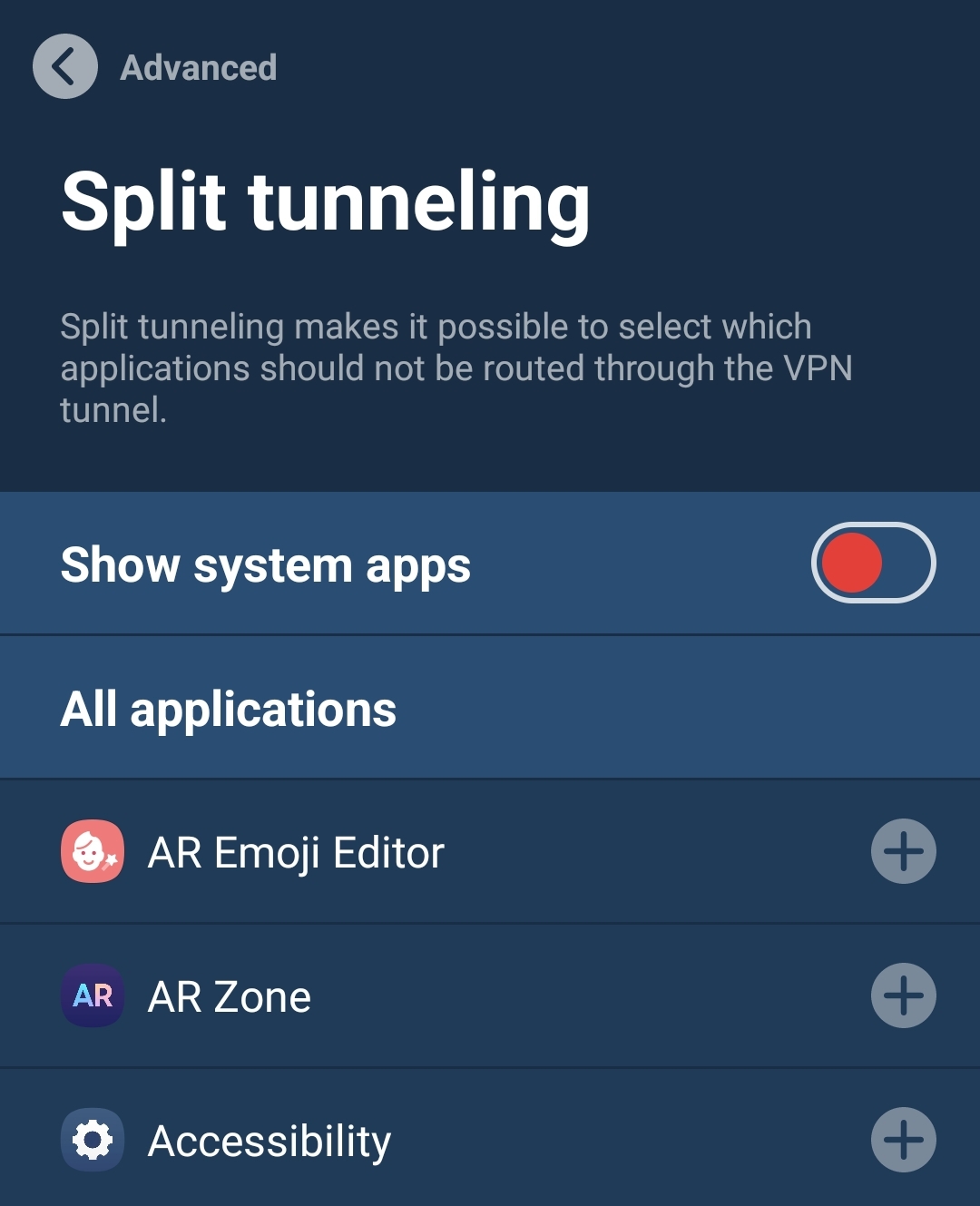Click the plus icon beside AR Emoji Editor
The width and height of the screenshot is (980, 1206).
tap(903, 851)
